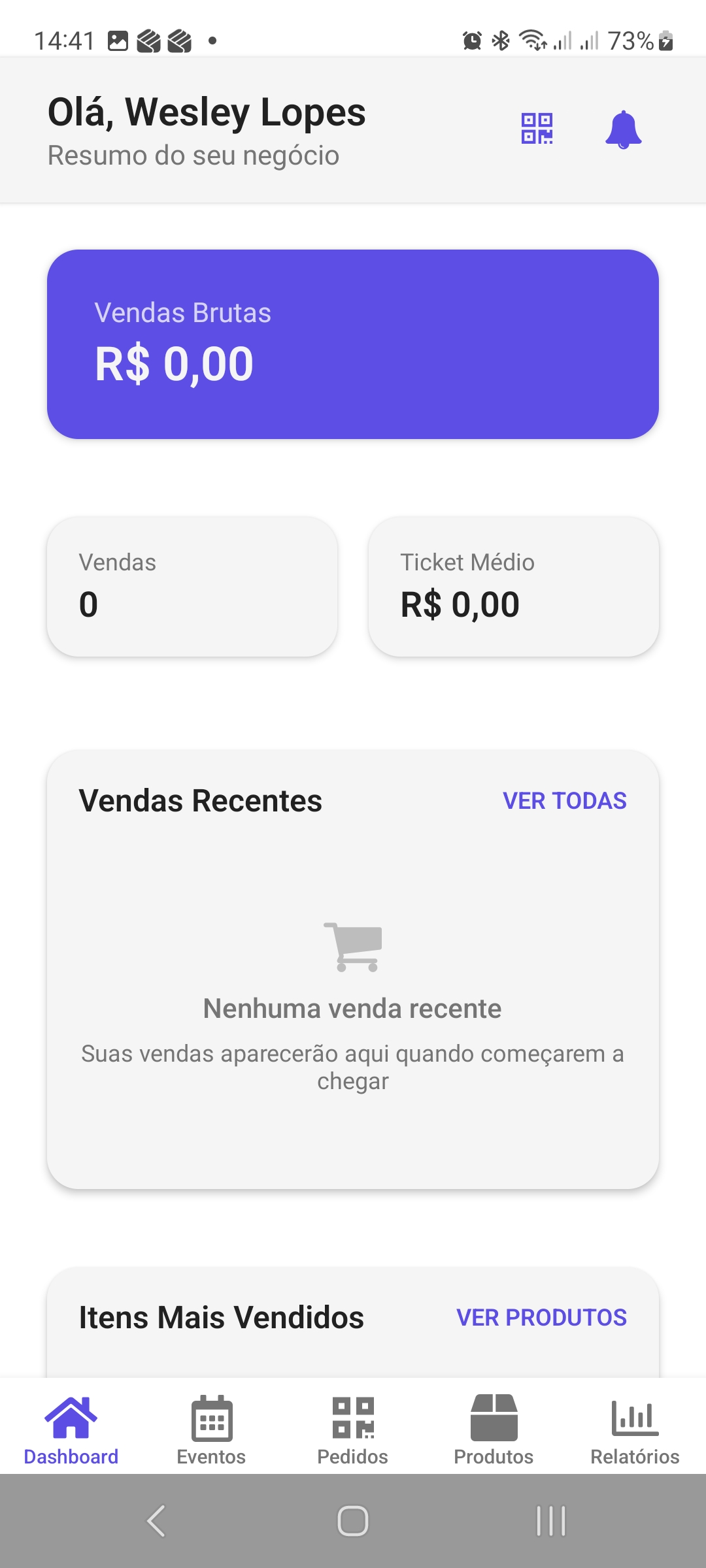The width and height of the screenshot is (706, 1568).
Task: Open the Produtos tab
Action: coord(494,1429)
